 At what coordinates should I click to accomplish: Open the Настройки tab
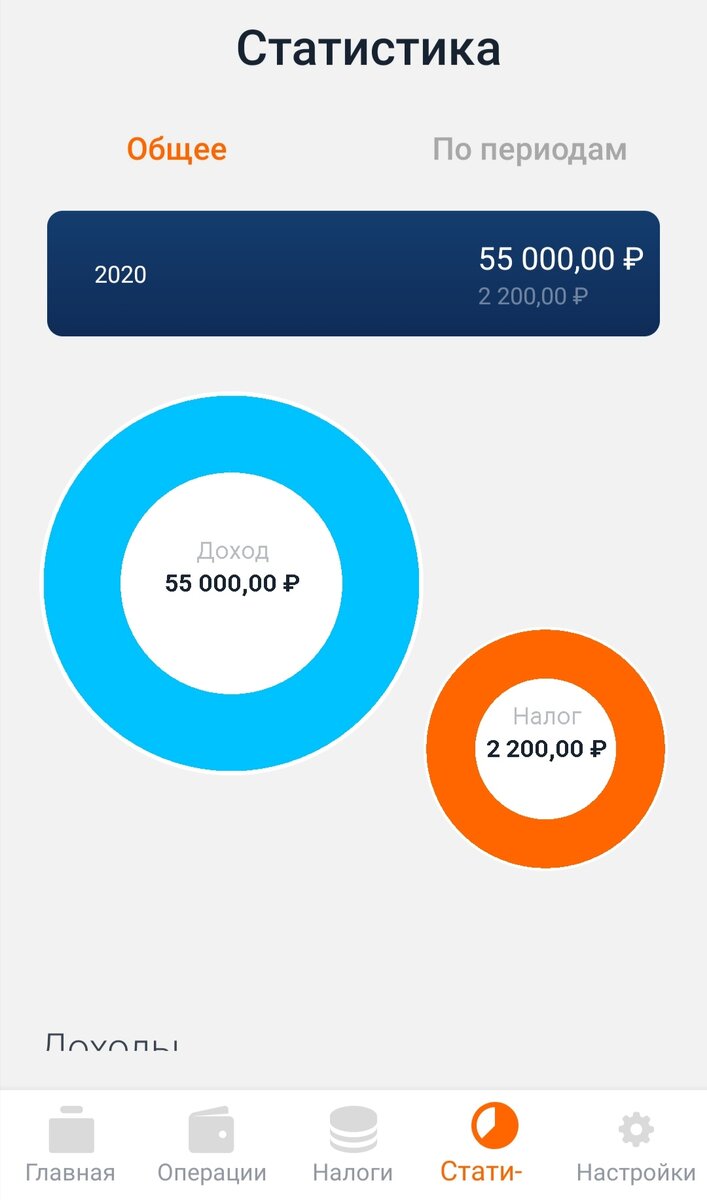(636, 1145)
